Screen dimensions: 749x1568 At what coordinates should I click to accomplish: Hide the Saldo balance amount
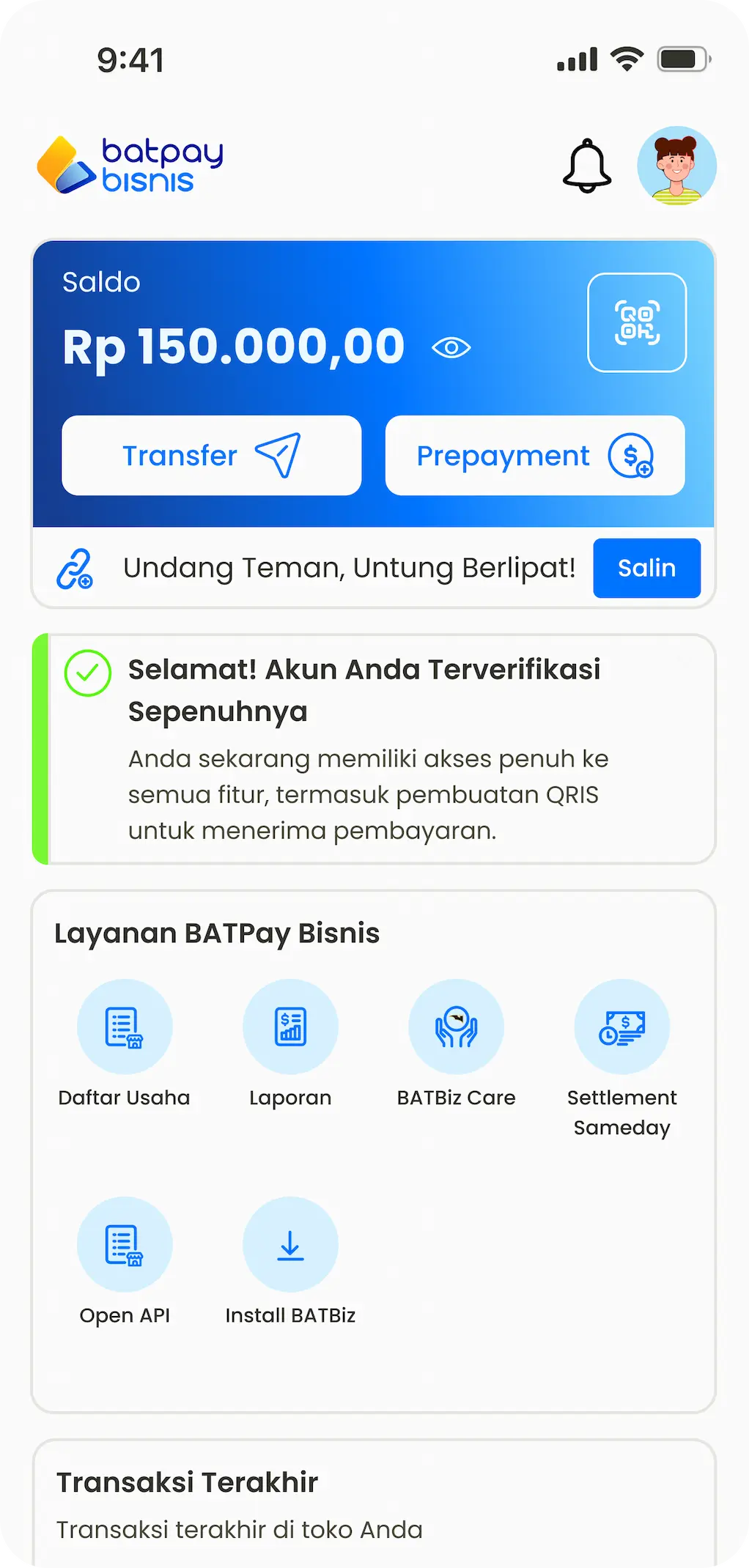[451, 347]
